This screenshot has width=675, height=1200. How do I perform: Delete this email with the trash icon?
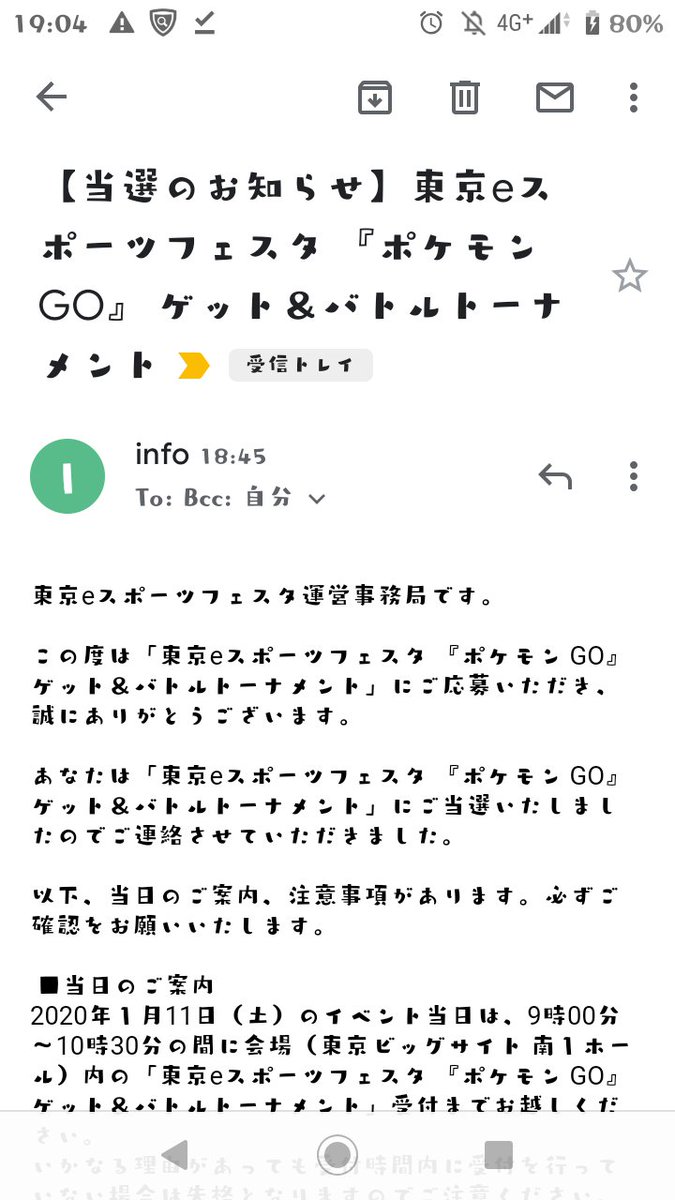point(464,97)
